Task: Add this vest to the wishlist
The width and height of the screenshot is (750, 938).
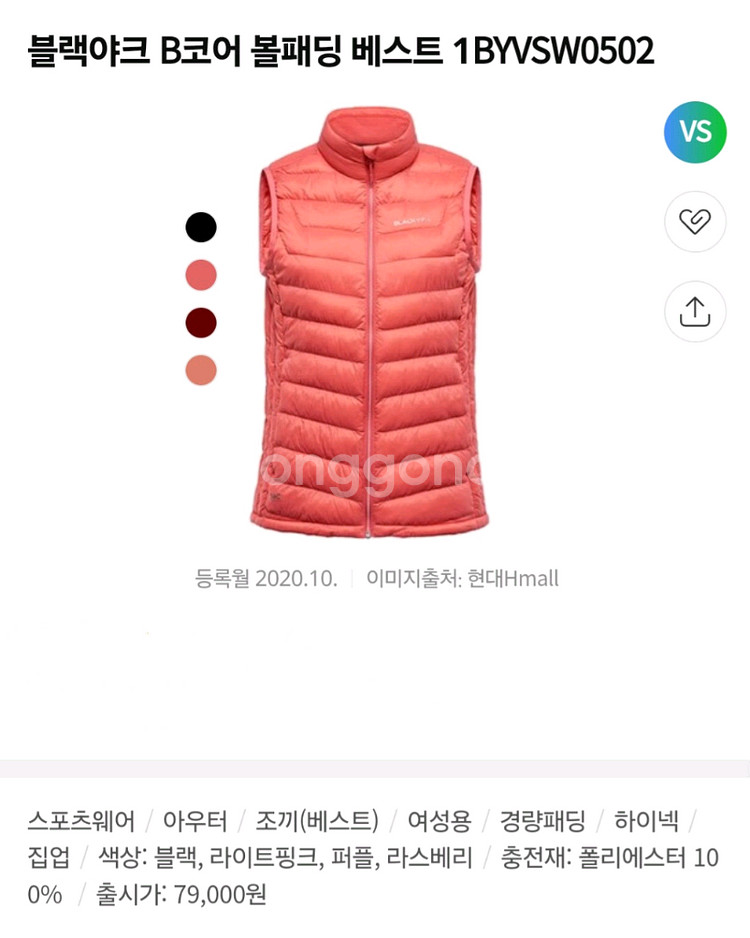Action: tap(695, 221)
